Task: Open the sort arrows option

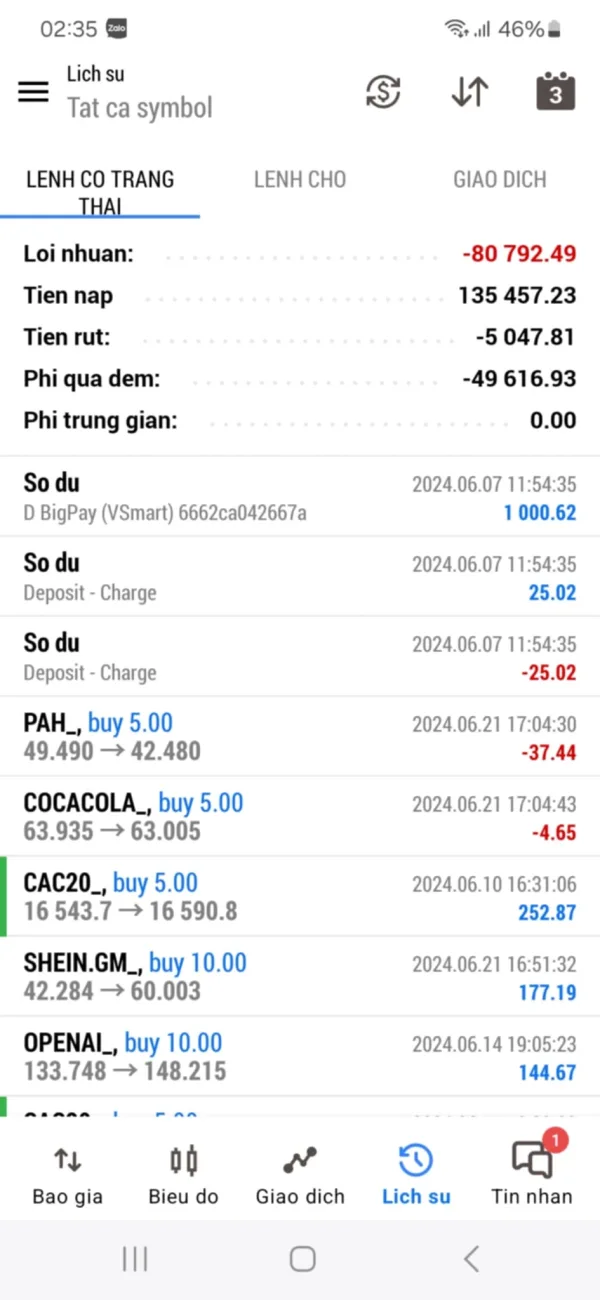Action: click(x=469, y=92)
